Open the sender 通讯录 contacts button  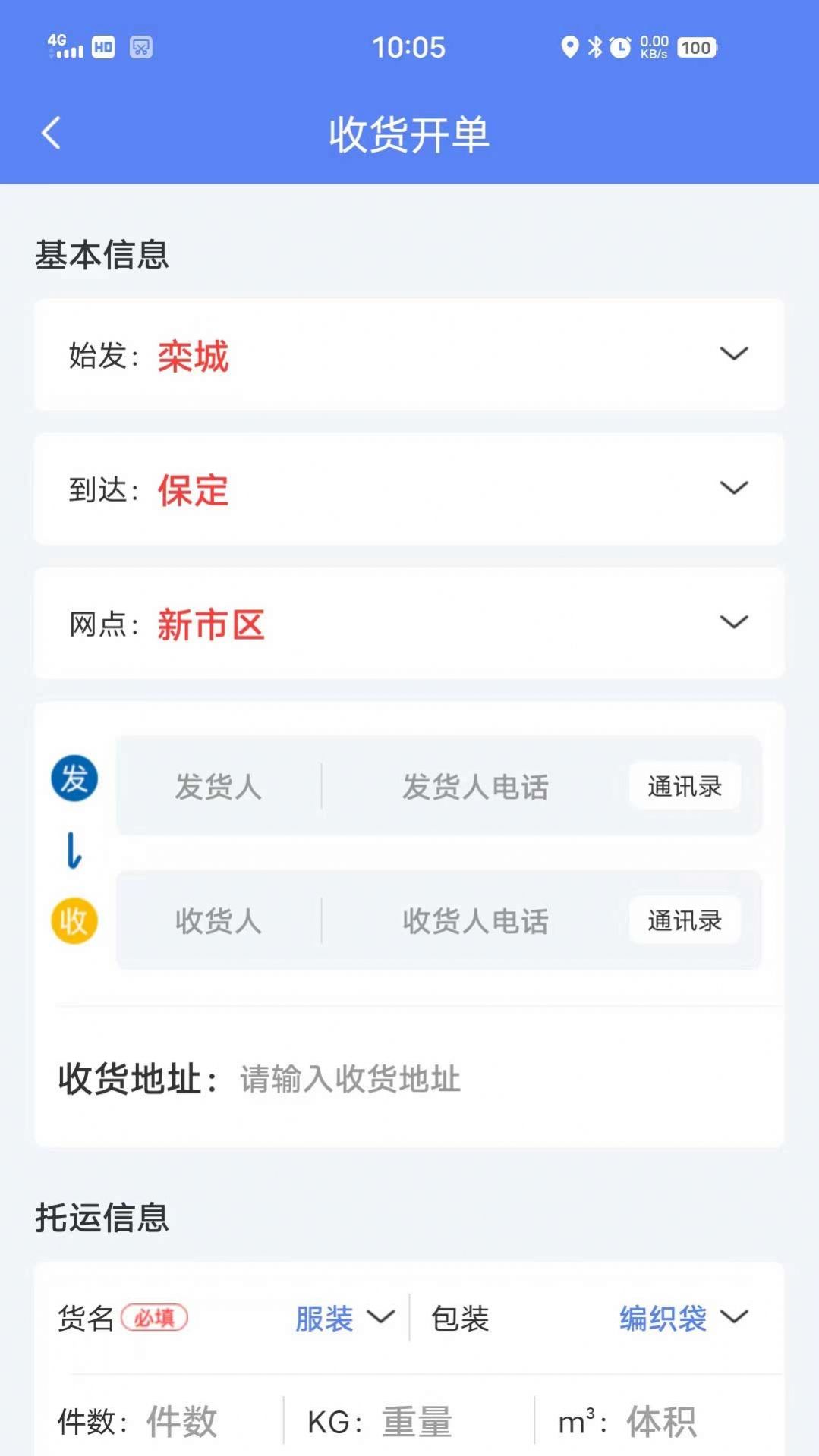click(683, 787)
